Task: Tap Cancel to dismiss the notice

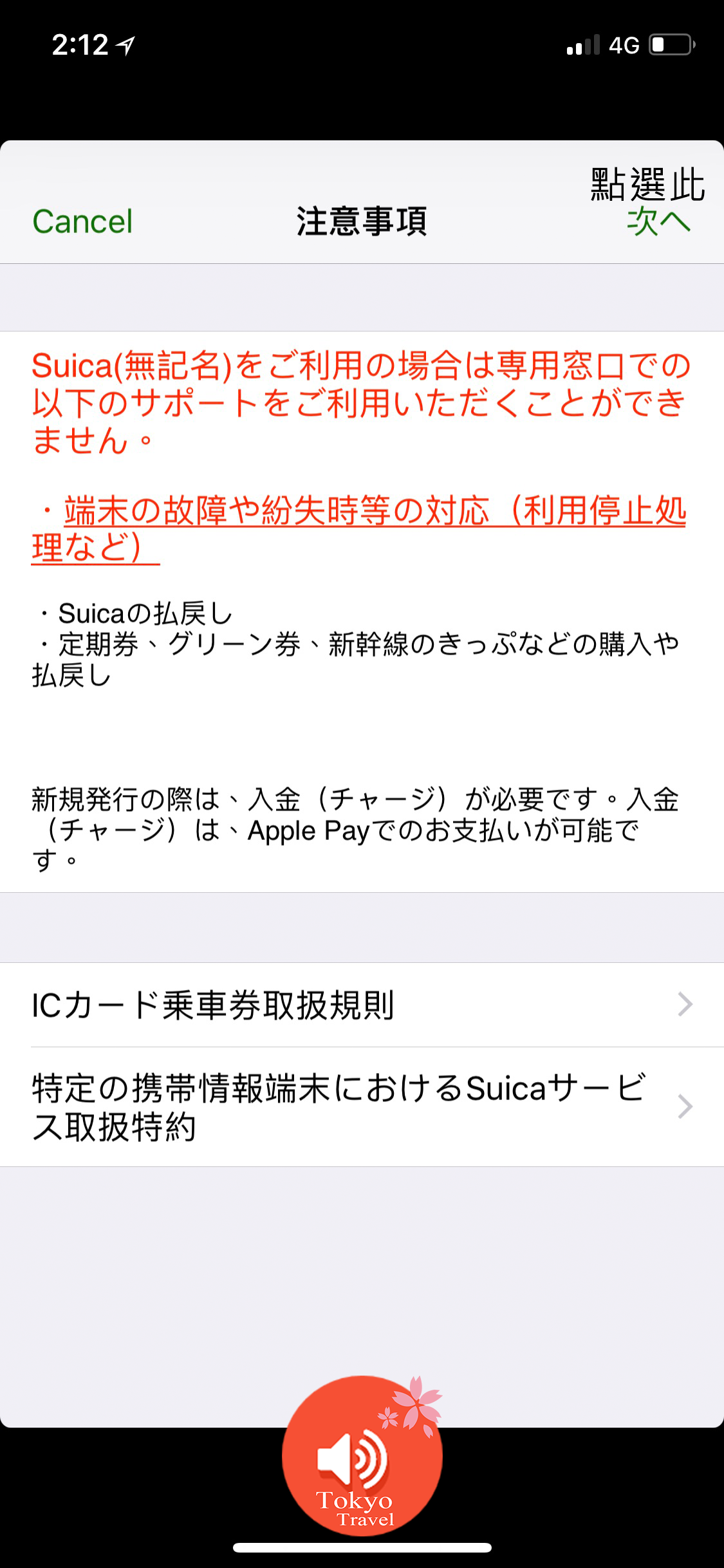Action: coord(82,221)
